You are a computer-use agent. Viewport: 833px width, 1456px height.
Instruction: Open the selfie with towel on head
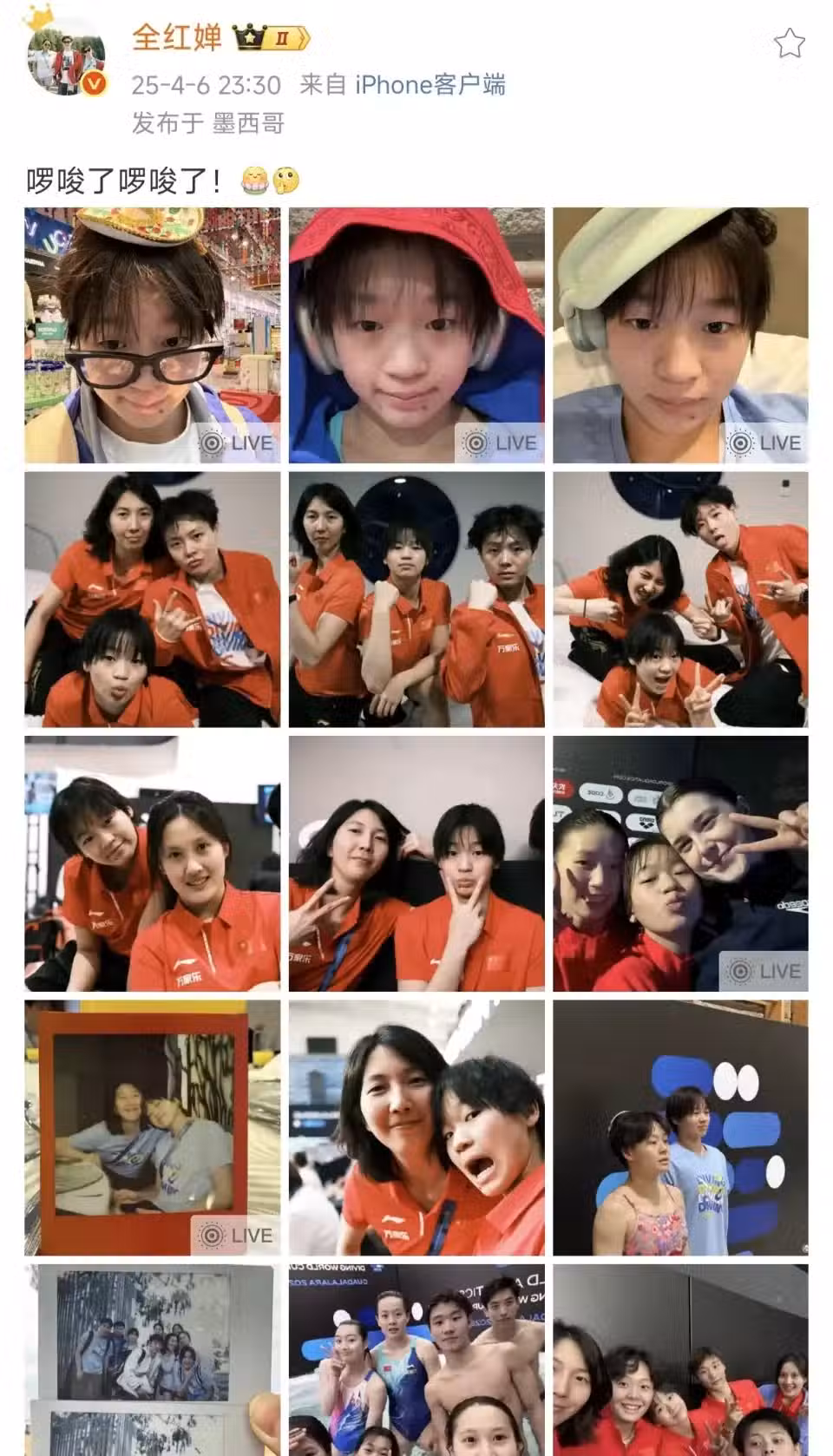pyautogui.click(x=680, y=335)
